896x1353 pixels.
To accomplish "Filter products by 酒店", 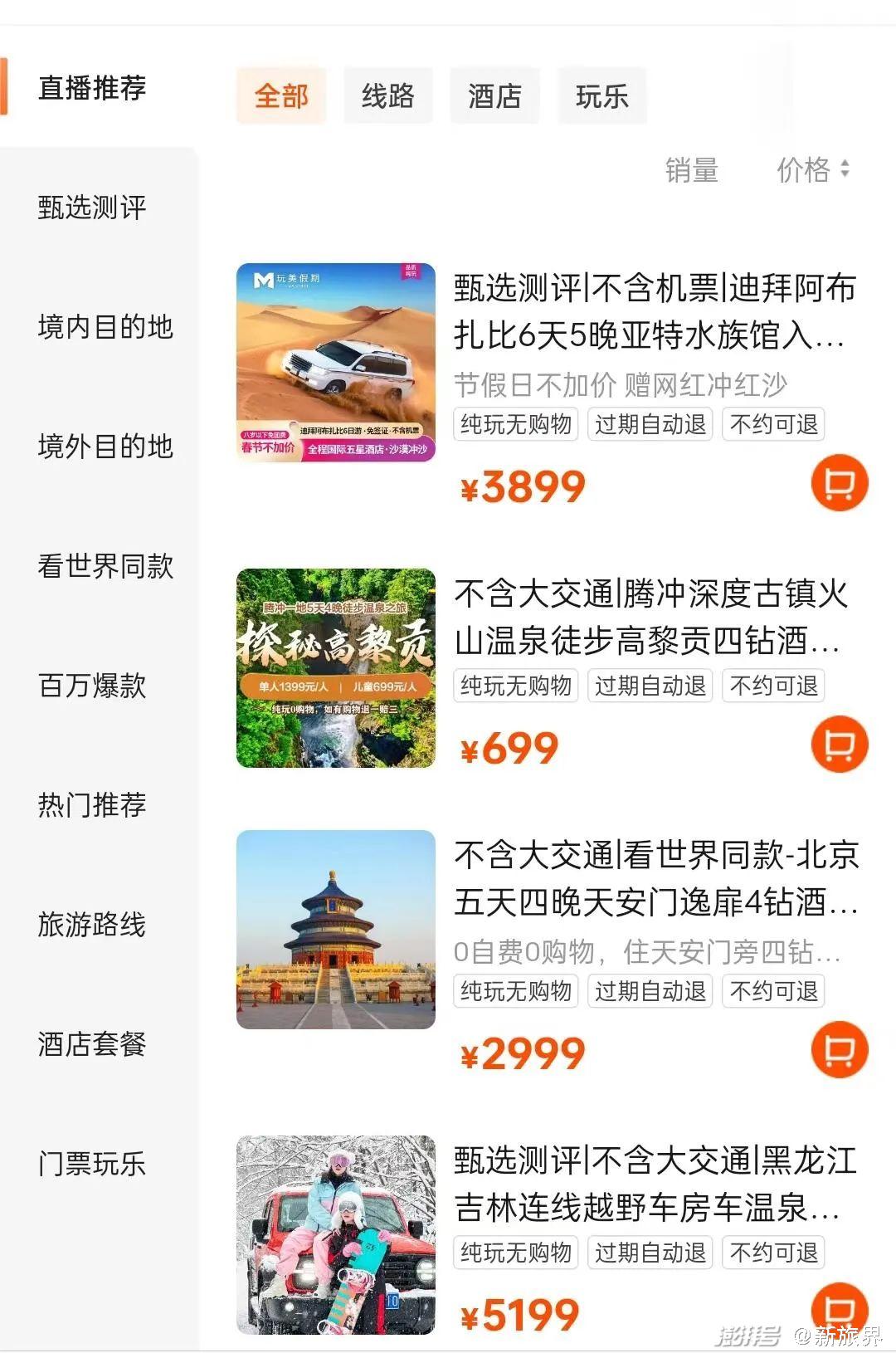I will (x=494, y=96).
